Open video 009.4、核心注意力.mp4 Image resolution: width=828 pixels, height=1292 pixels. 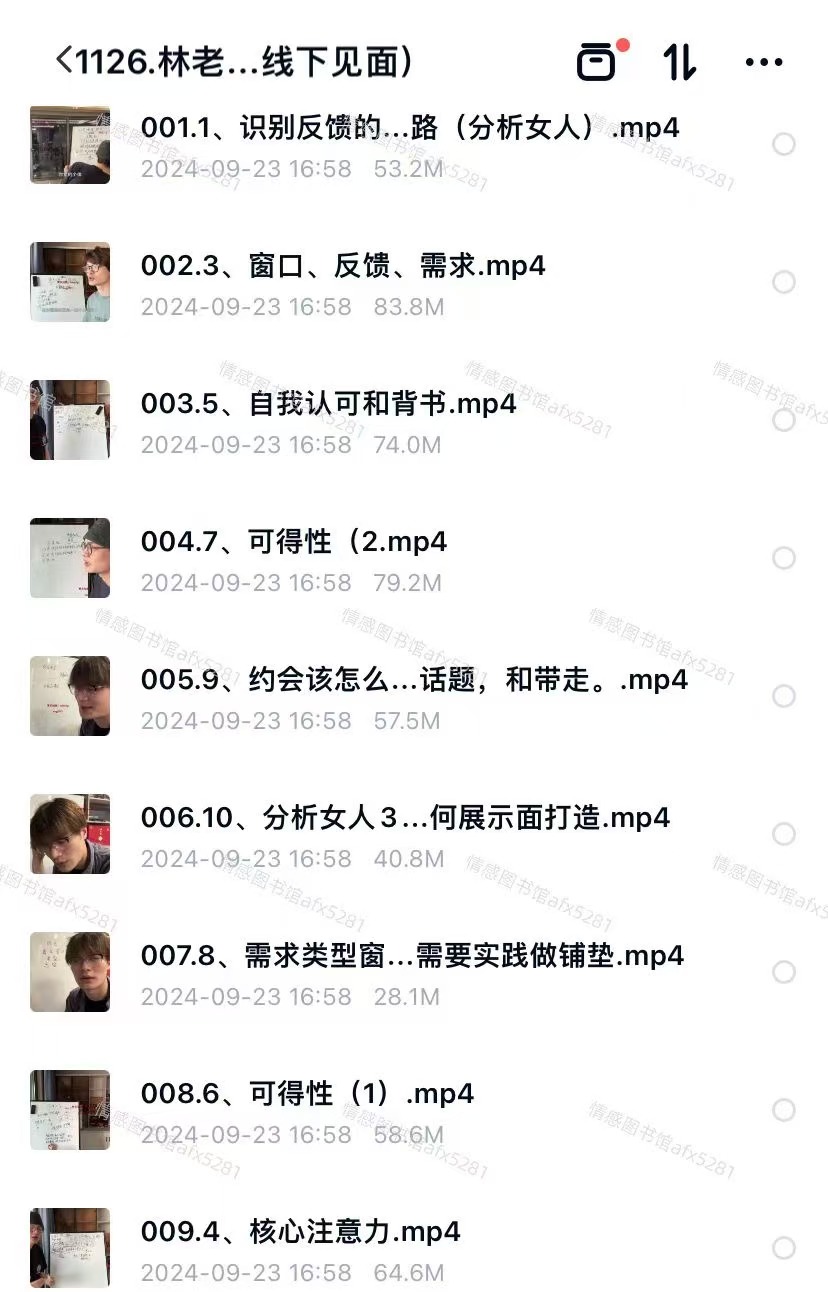pyautogui.click(x=300, y=1232)
